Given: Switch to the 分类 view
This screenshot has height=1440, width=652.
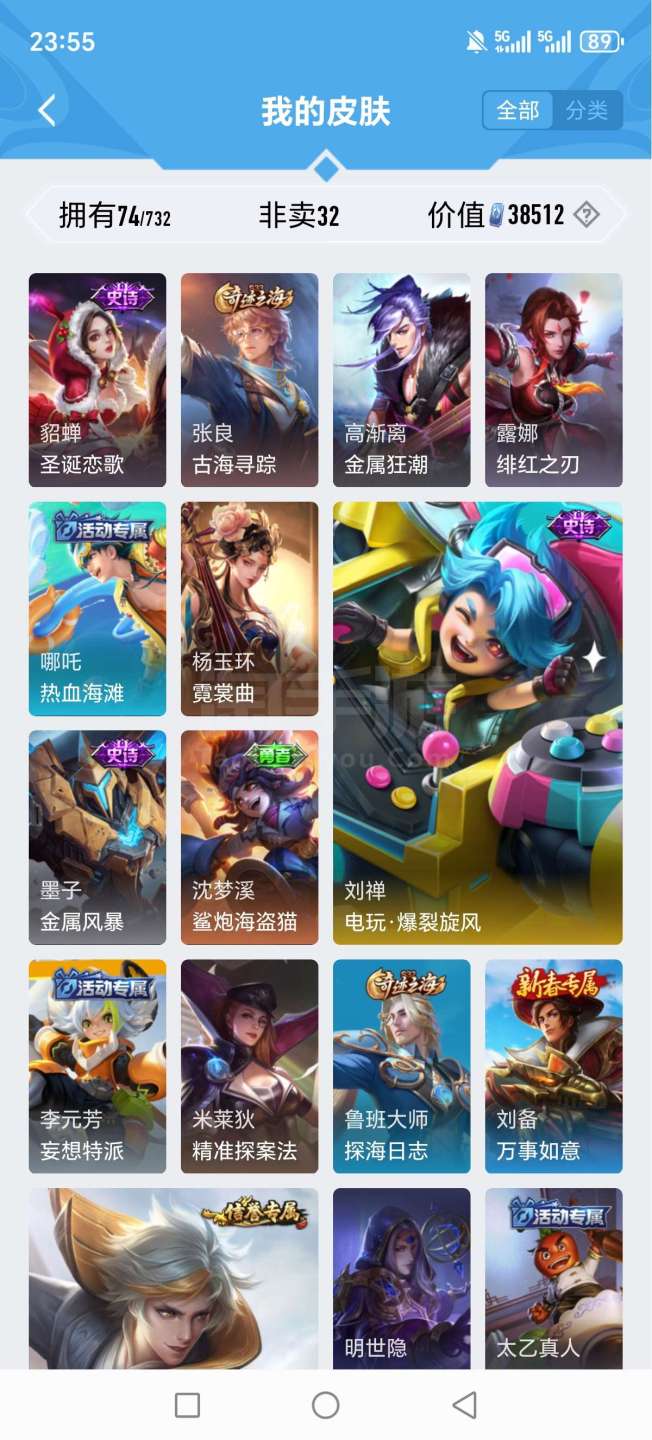Looking at the screenshot, I should tap(587, 111).
